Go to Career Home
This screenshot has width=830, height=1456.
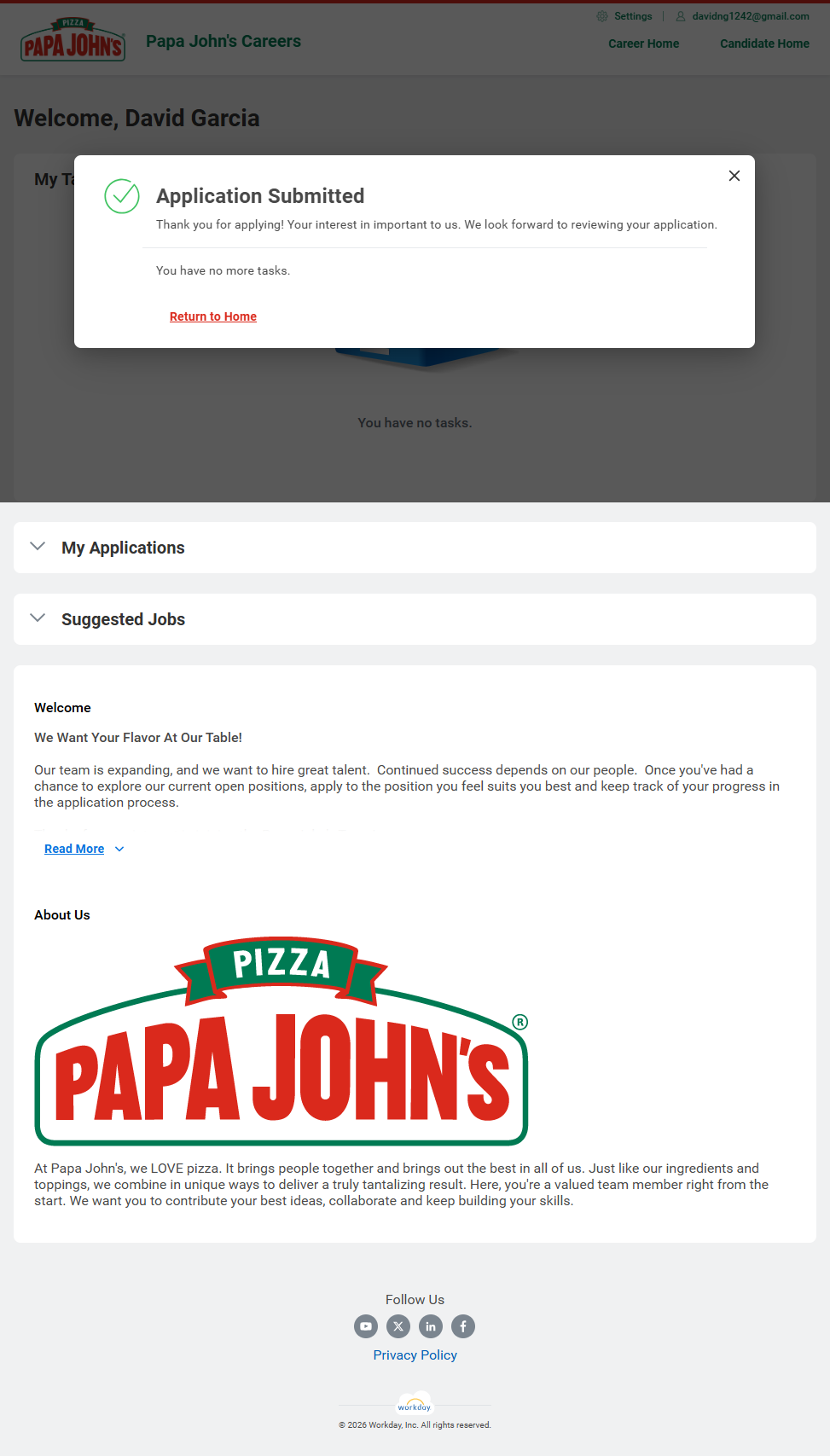click(x=644, y=44)
